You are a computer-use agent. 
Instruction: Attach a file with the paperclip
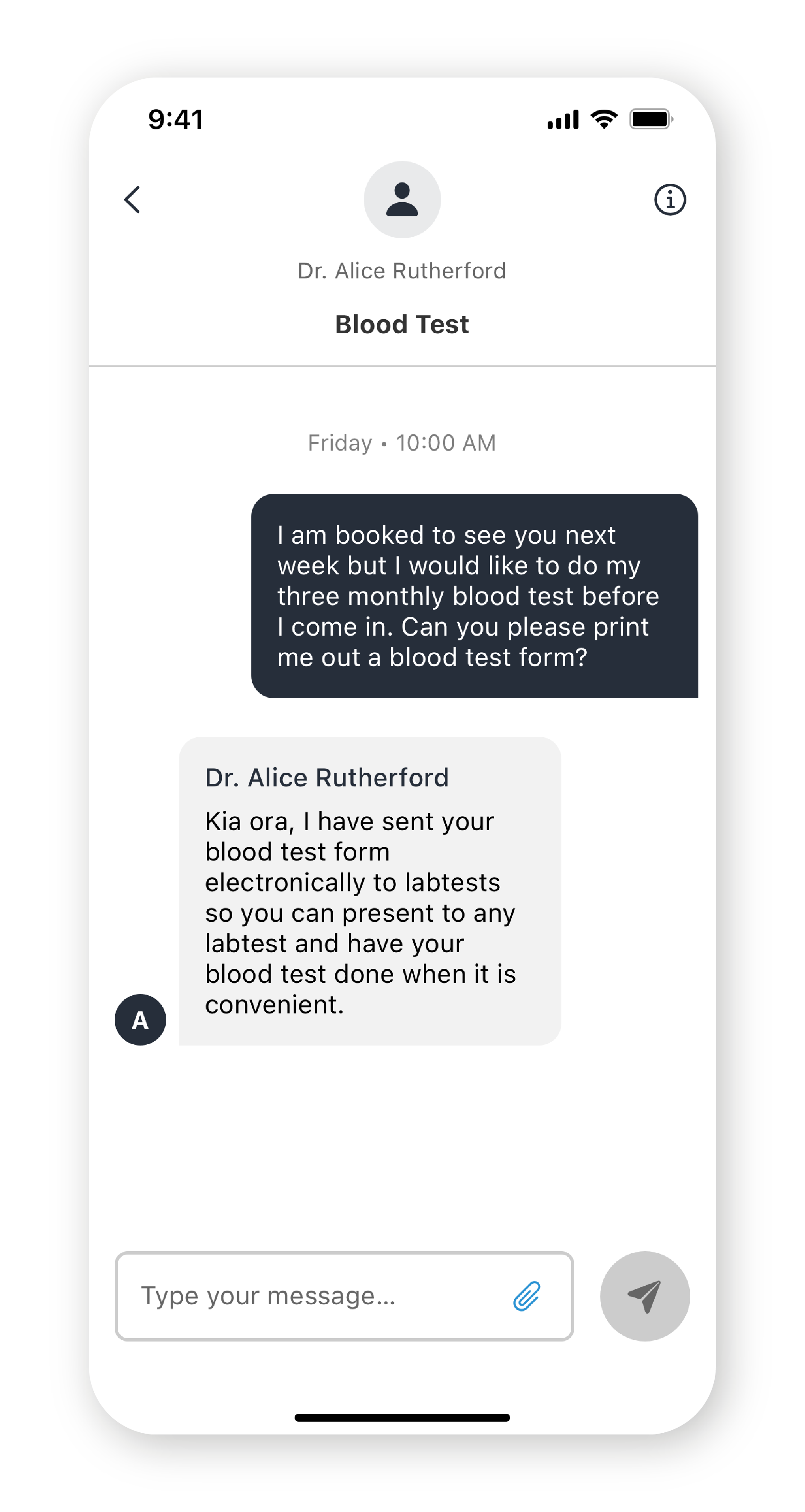[526, 1295]
